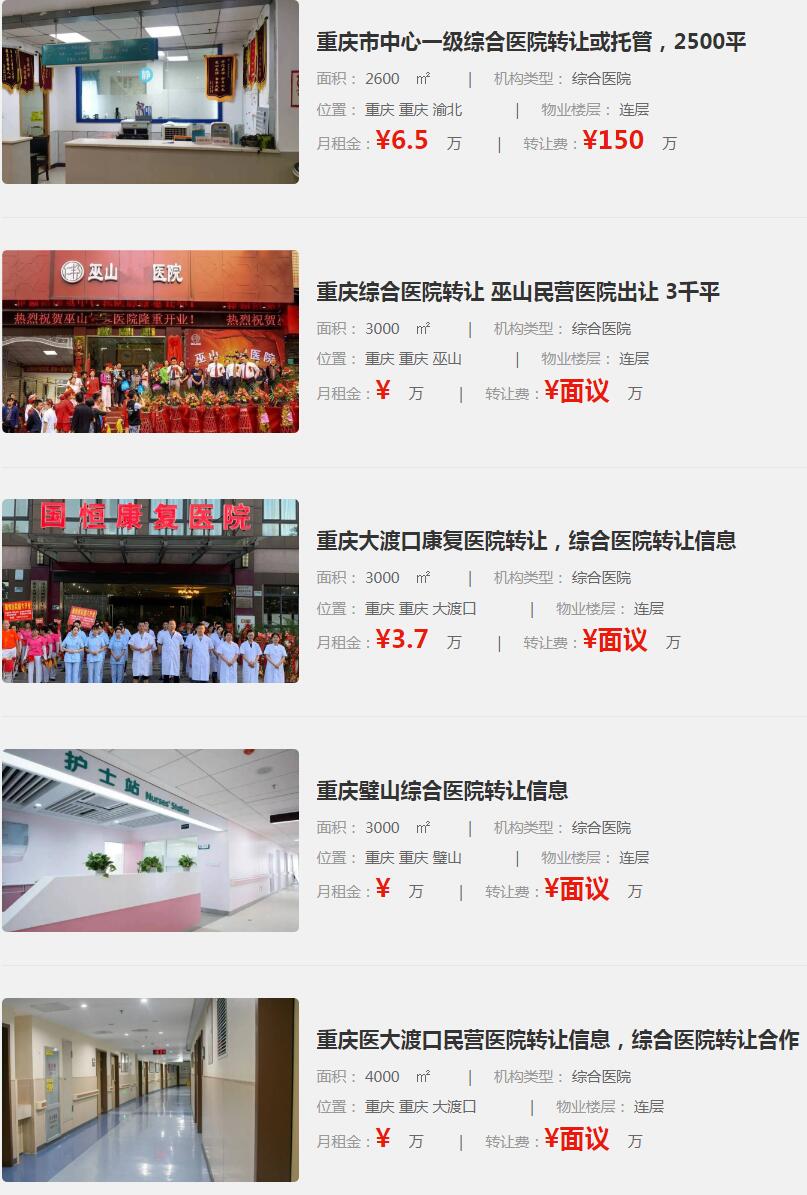Open the 重庆大渡口康复医院转让 listing

(x=526, y=541)
